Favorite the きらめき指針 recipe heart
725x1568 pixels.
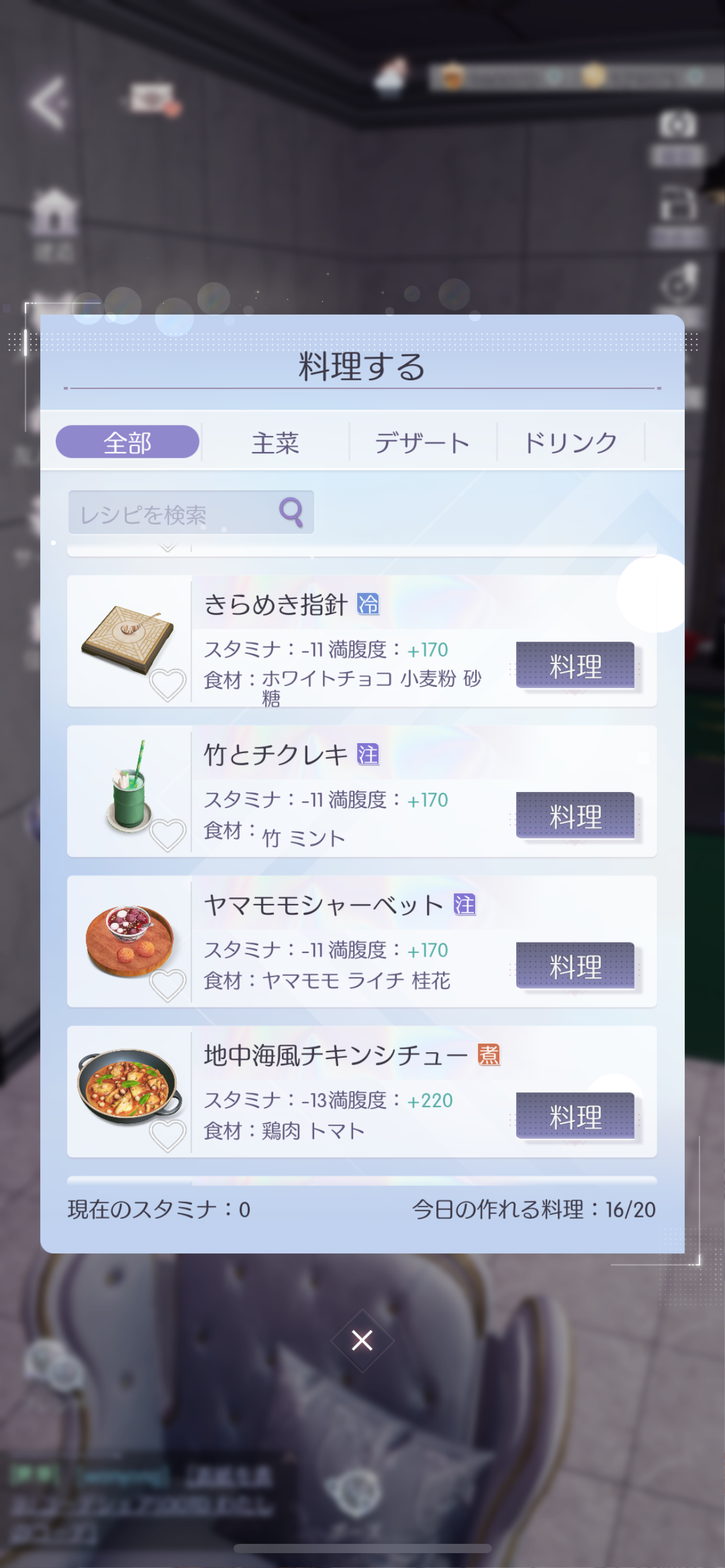tap(167, 685)
